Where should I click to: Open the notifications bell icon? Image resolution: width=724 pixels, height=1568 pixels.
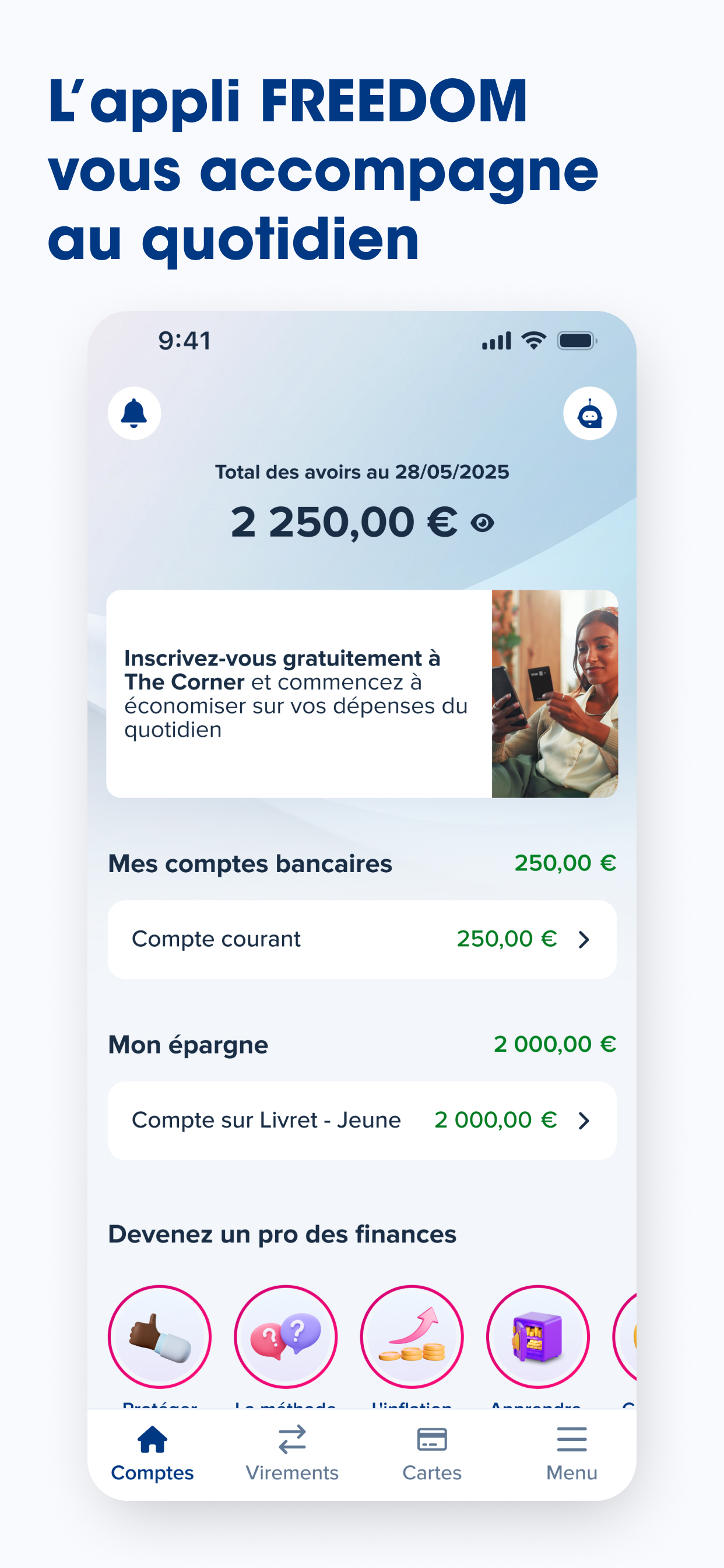(134, 412)
